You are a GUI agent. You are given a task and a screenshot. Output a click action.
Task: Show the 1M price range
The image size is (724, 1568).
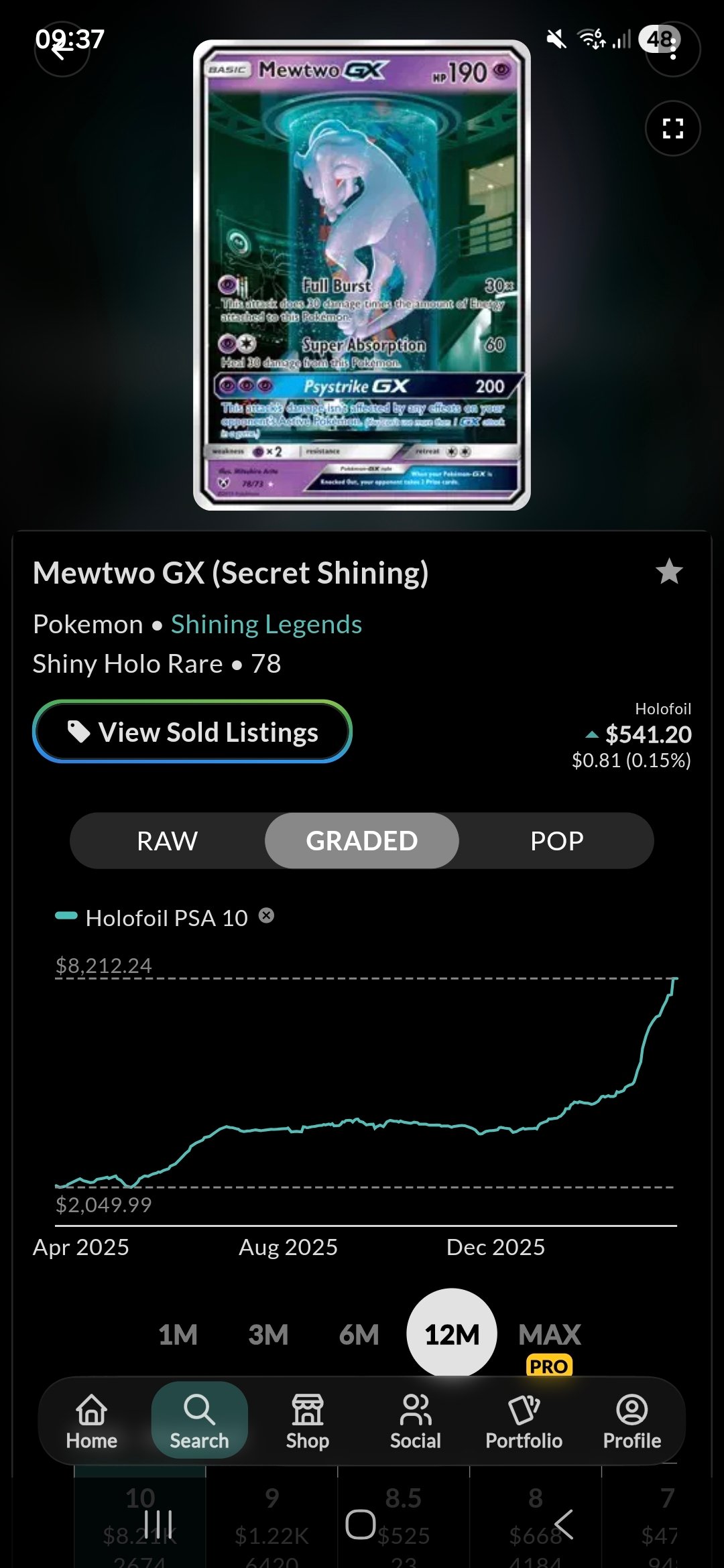[x=178, y=1335]
